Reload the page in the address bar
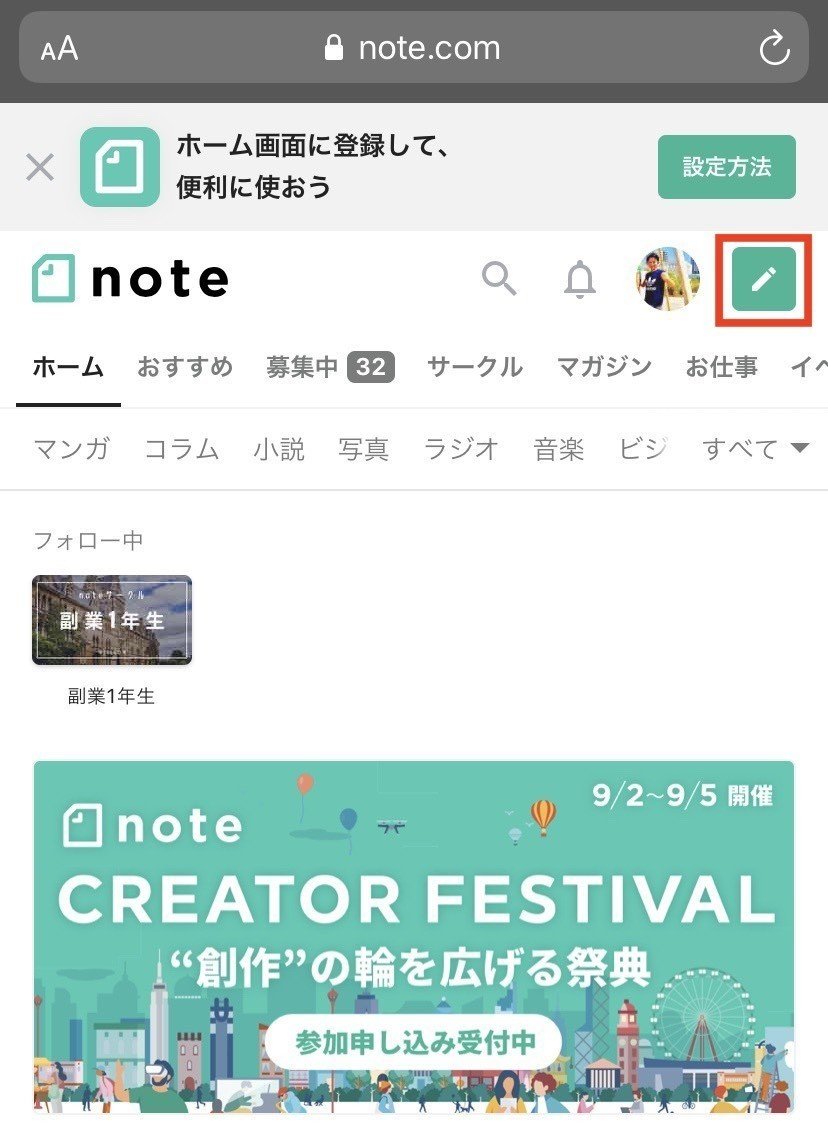Viewport: 828px width, 1142px height. (x=775, y=48)
